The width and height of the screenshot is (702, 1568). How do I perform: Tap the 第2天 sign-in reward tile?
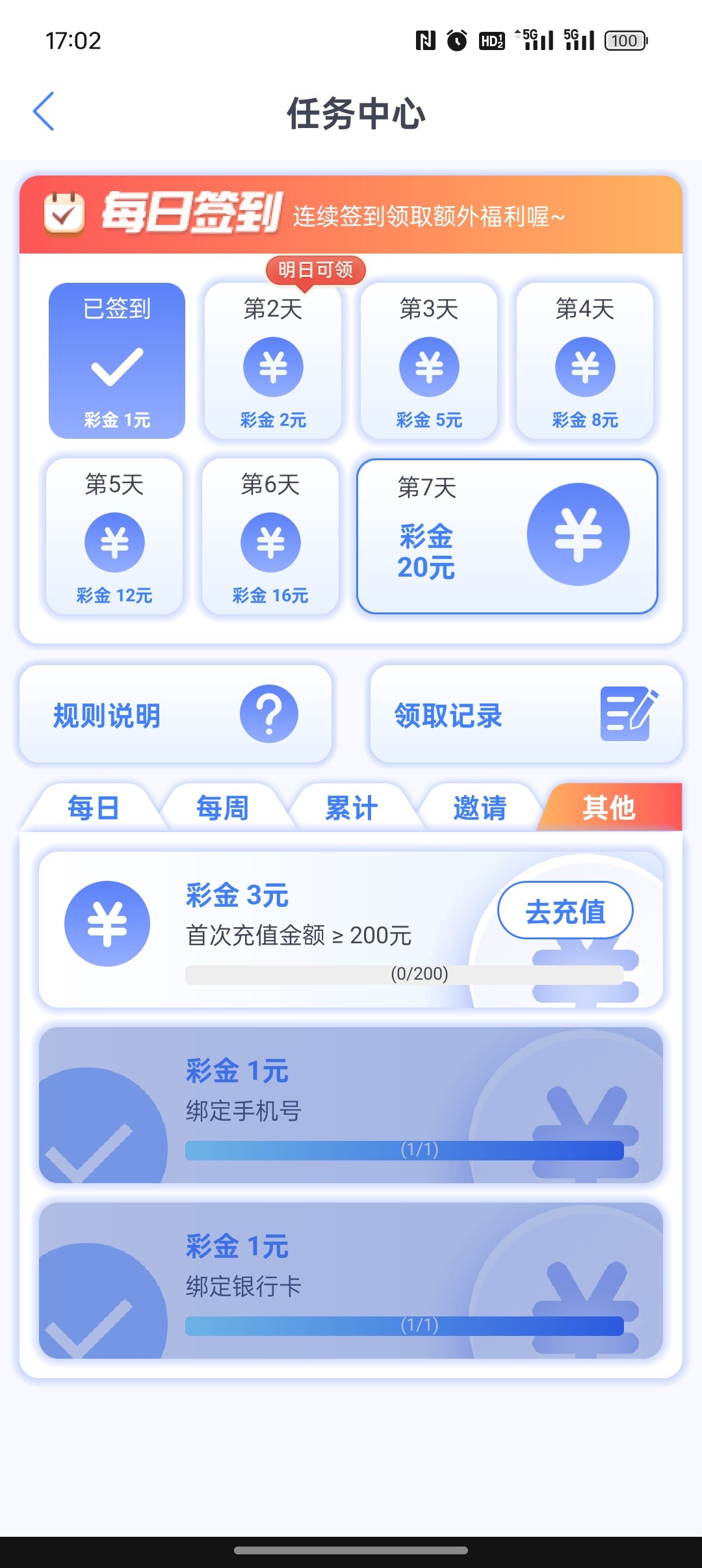(273, 361)
